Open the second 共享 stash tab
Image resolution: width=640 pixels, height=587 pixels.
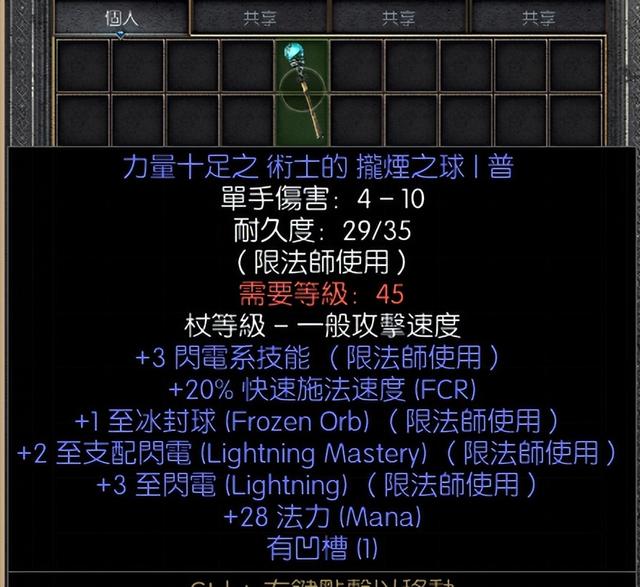(398, 17)
